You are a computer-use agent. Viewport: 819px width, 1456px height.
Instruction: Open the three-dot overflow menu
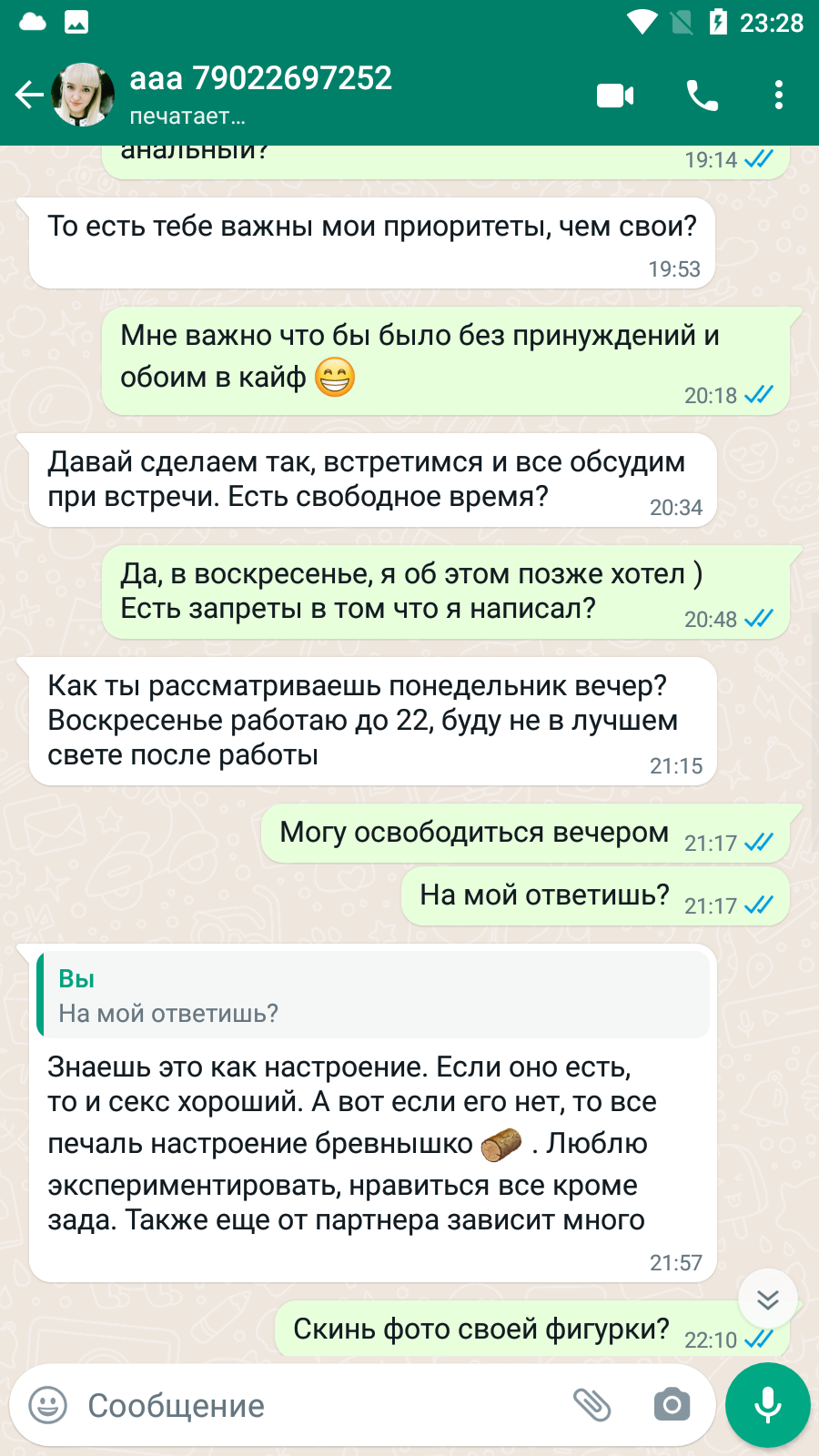778,95
